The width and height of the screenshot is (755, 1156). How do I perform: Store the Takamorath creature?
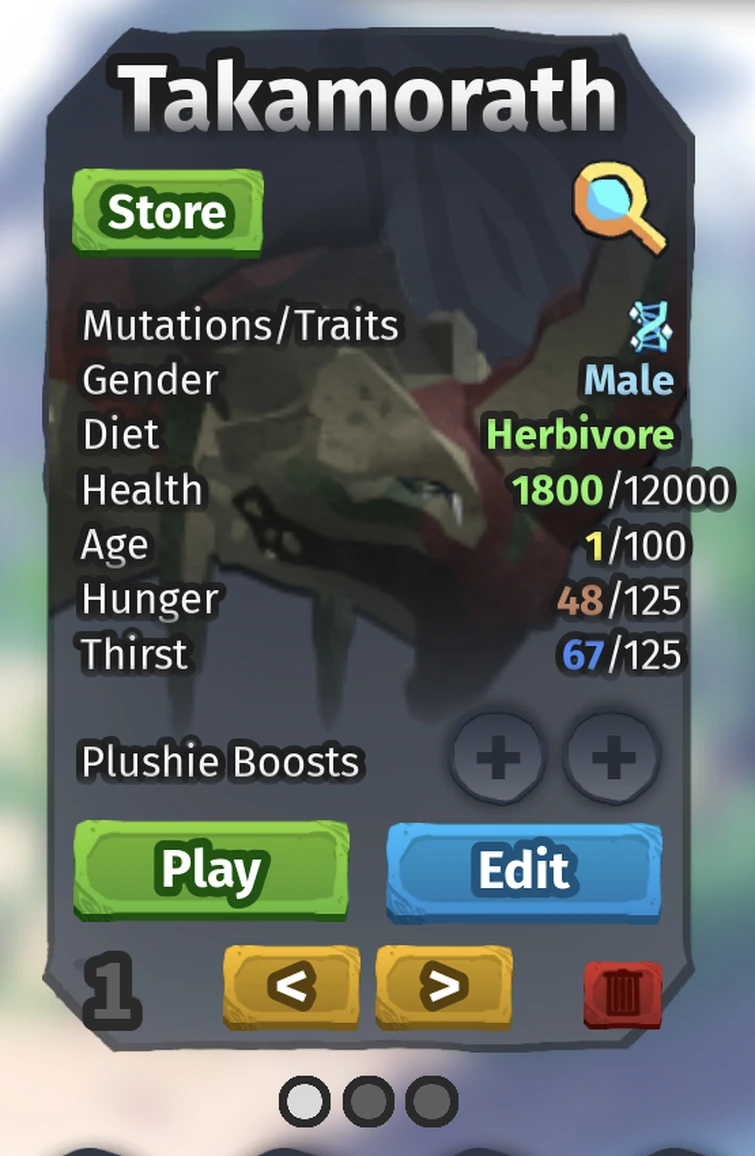click(x=167, y=213)
